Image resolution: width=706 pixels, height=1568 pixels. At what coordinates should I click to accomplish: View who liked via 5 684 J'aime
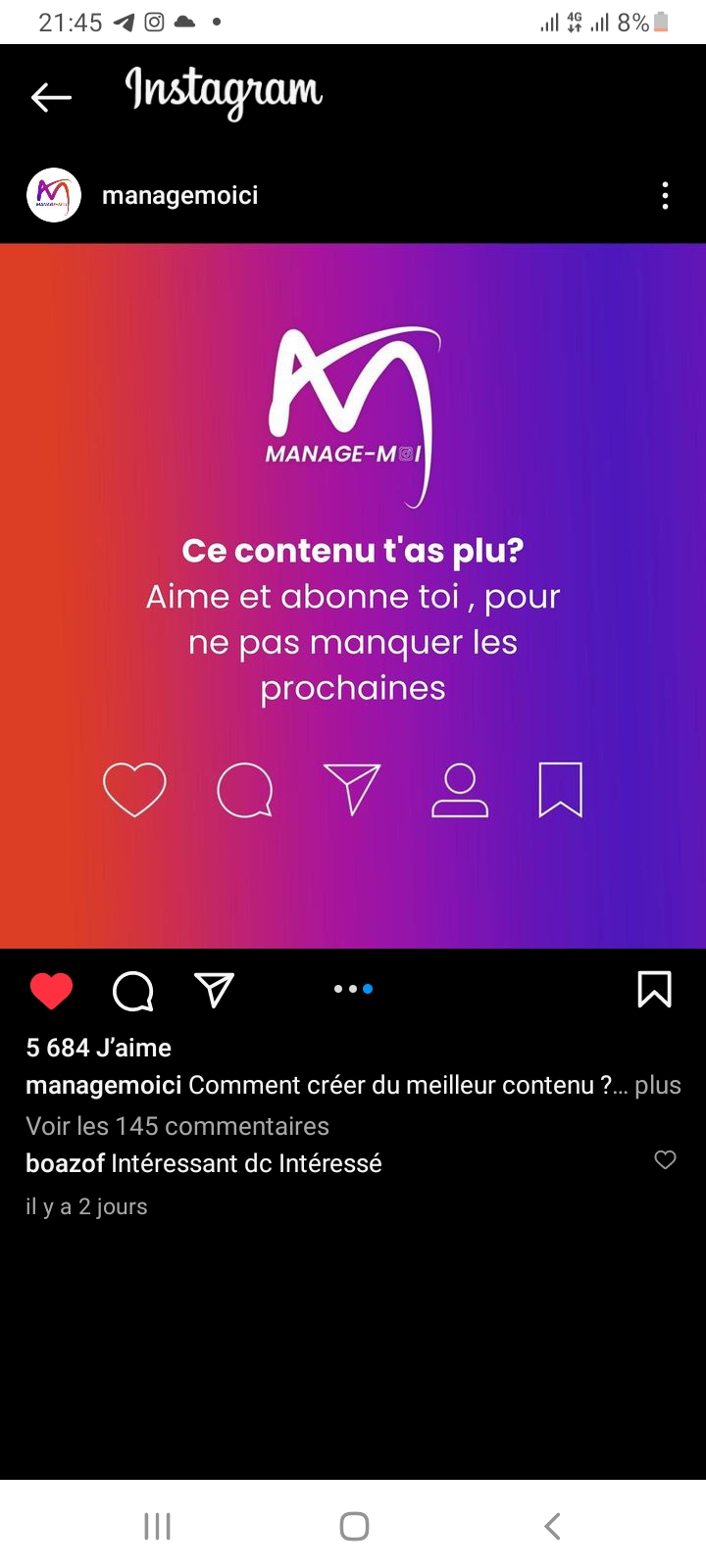98,1048
